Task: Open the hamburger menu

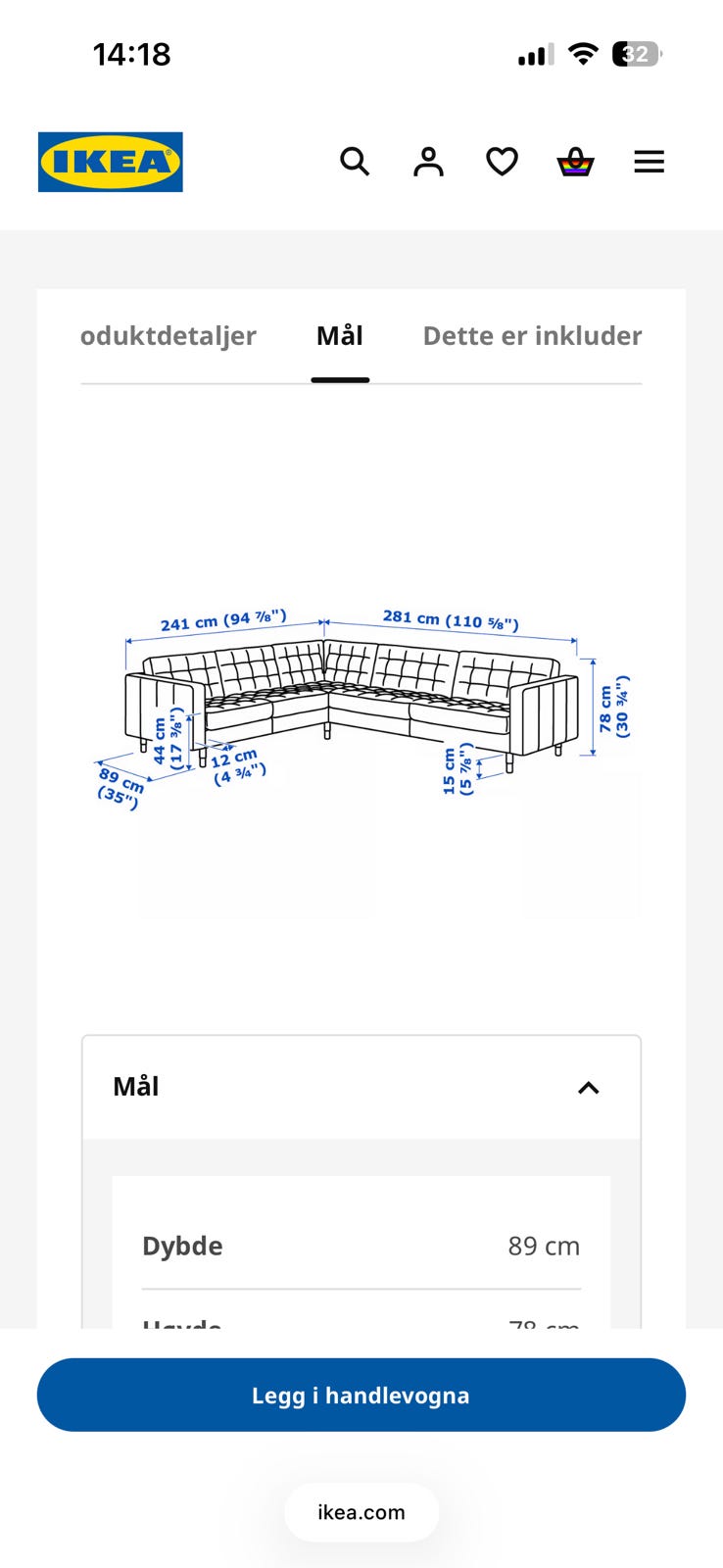Action: (649, 162)
